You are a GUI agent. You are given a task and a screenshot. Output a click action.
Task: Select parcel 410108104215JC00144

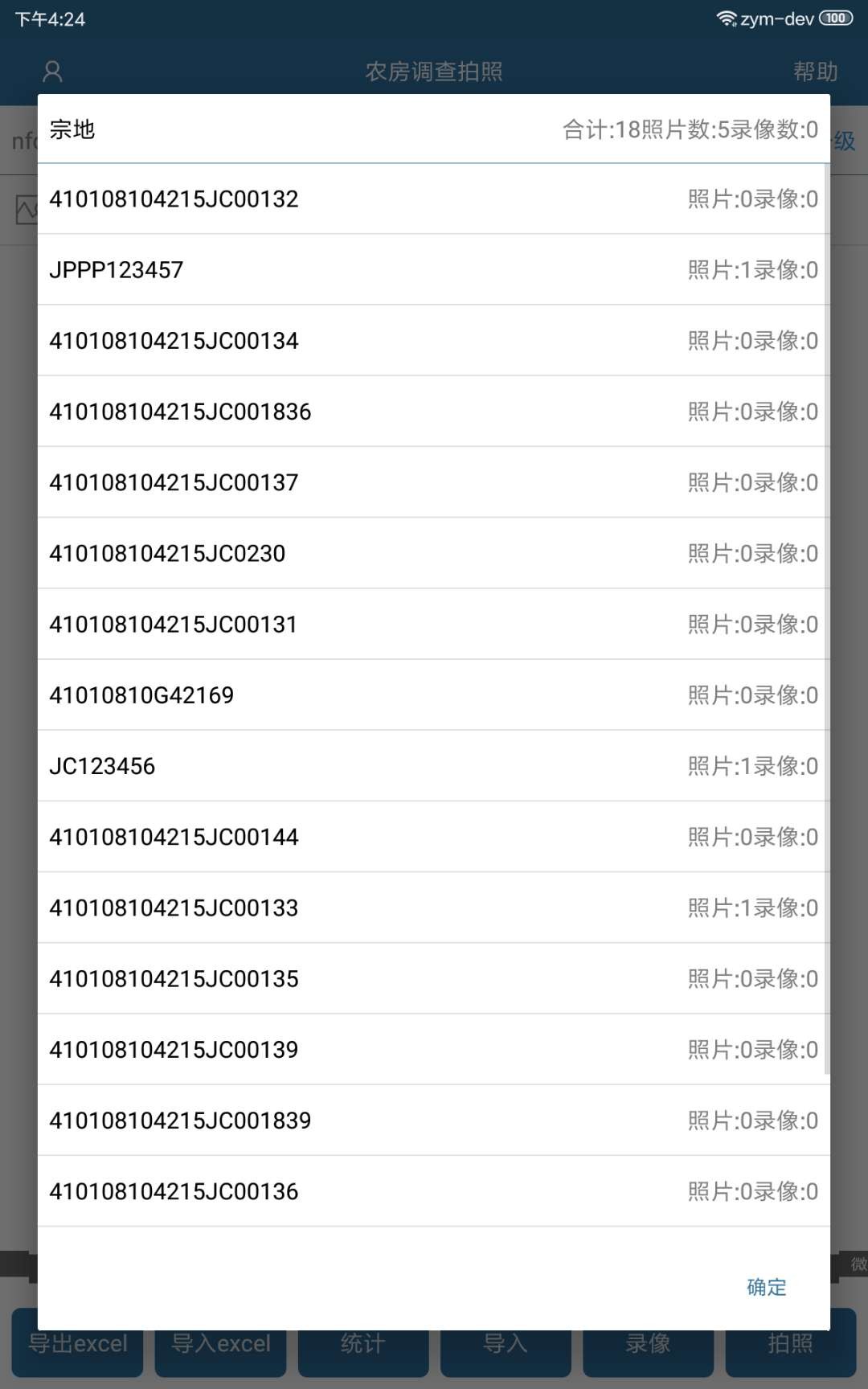pos(434,837)
